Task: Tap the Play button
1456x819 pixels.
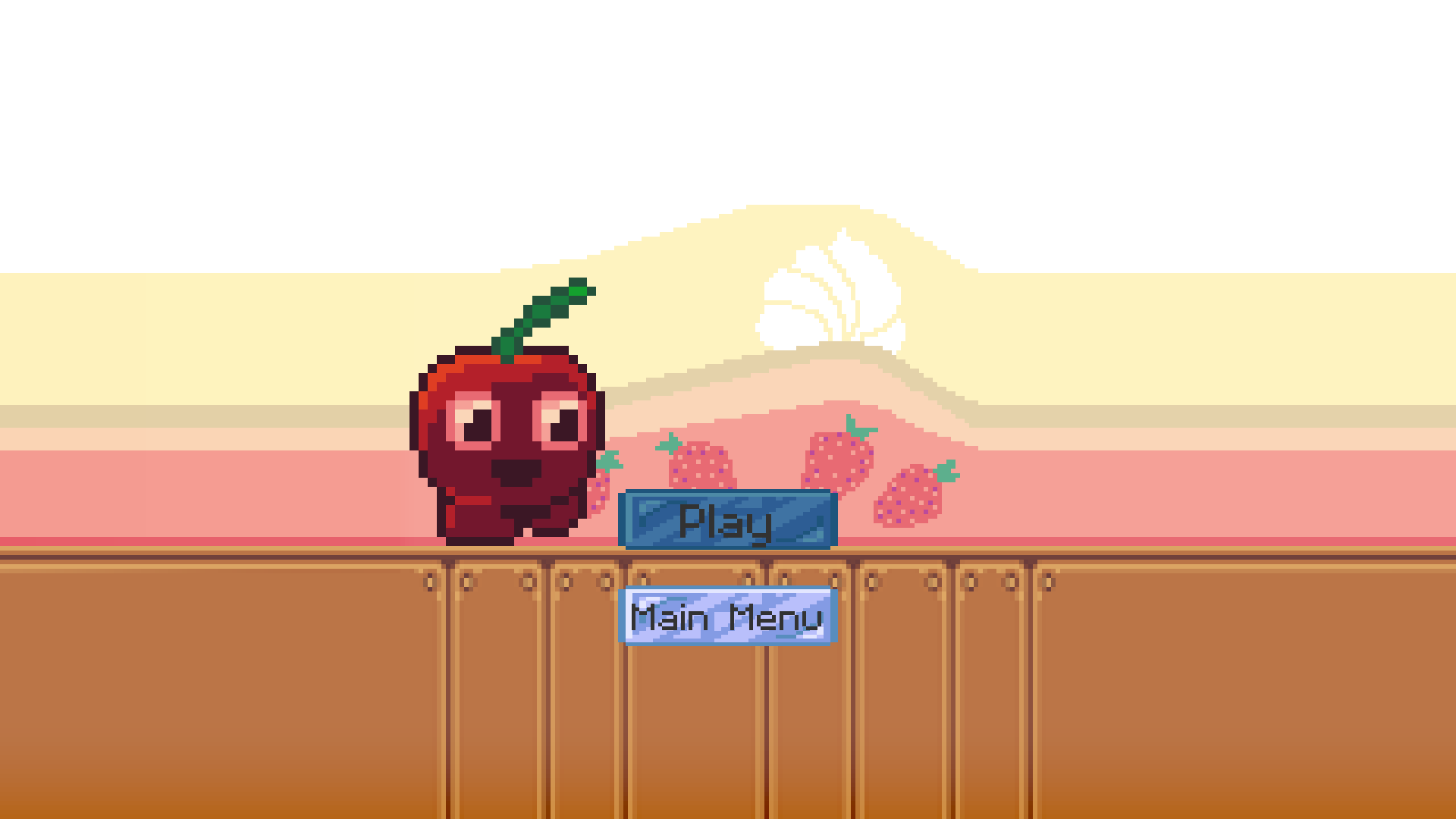Action: [727, 520]
